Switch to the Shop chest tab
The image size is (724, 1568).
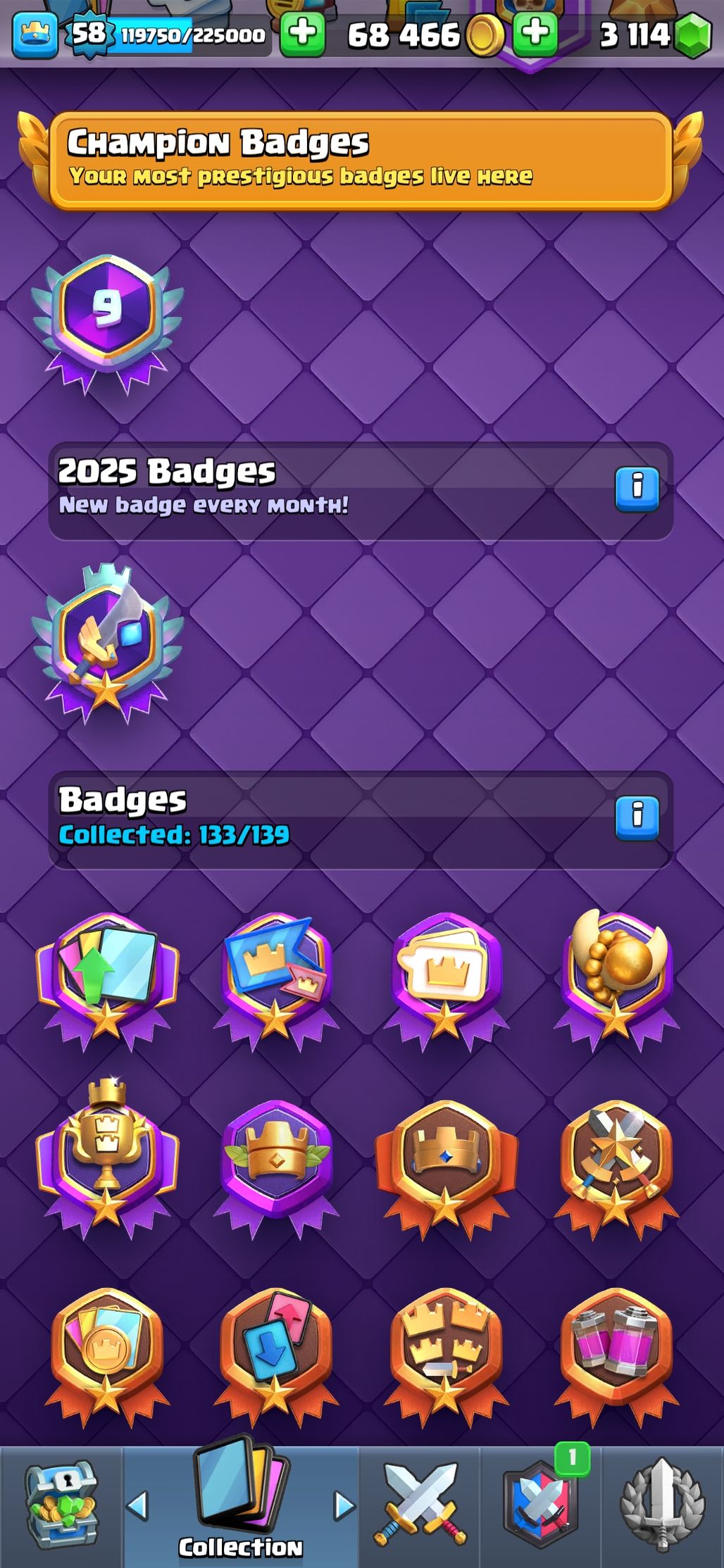point(61,1505)
